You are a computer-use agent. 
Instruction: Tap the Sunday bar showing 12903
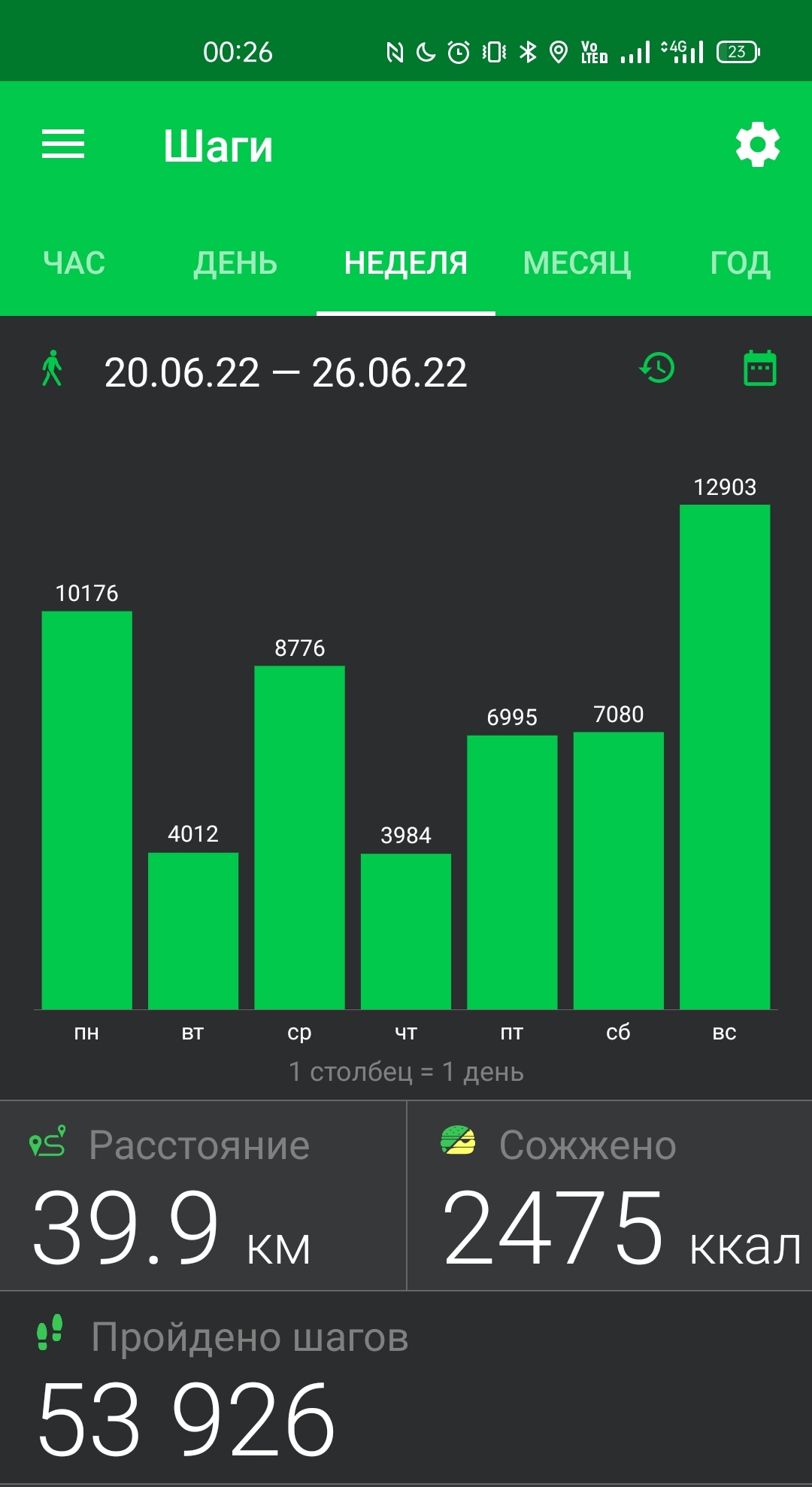725,757
